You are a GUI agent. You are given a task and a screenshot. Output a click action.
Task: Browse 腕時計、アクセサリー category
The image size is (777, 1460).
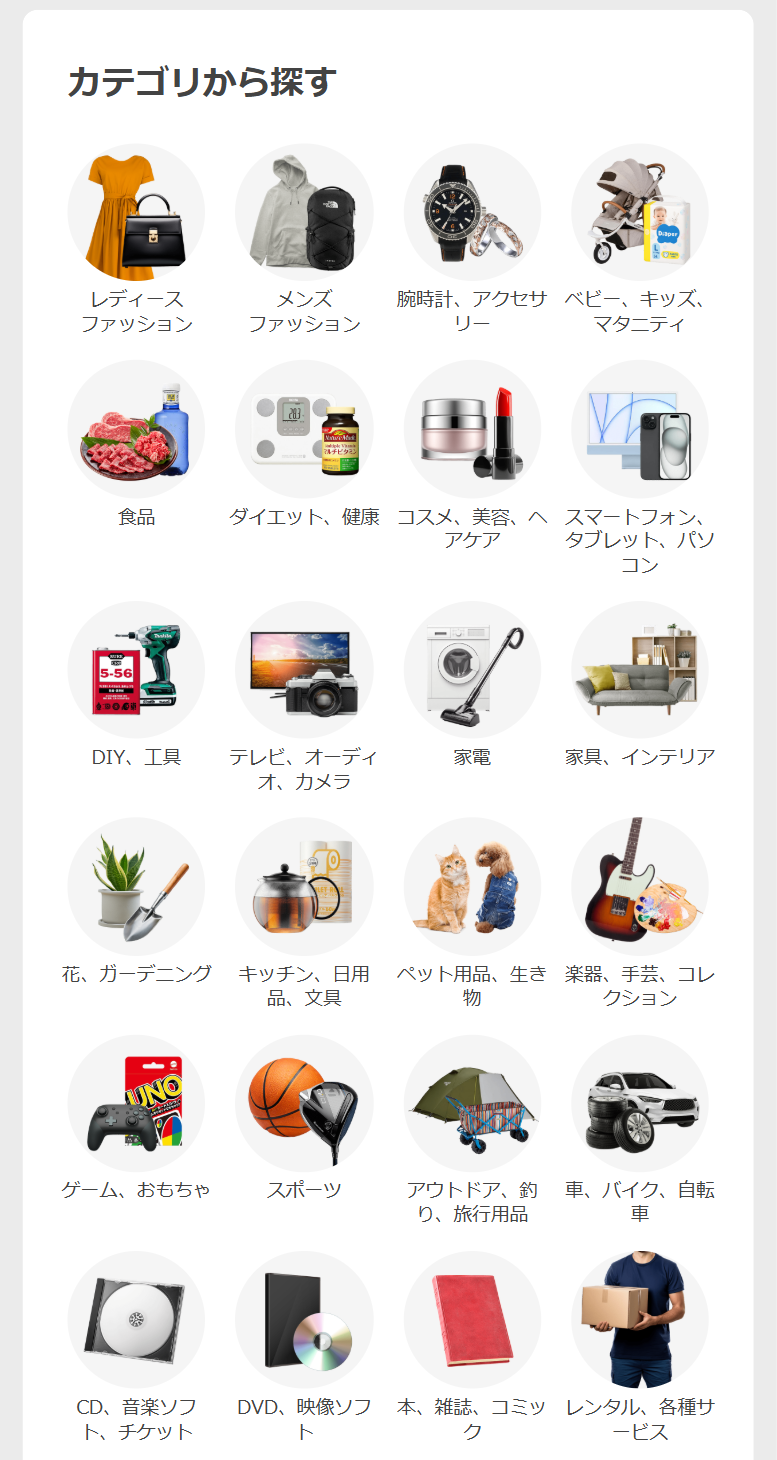click(472, 213)
